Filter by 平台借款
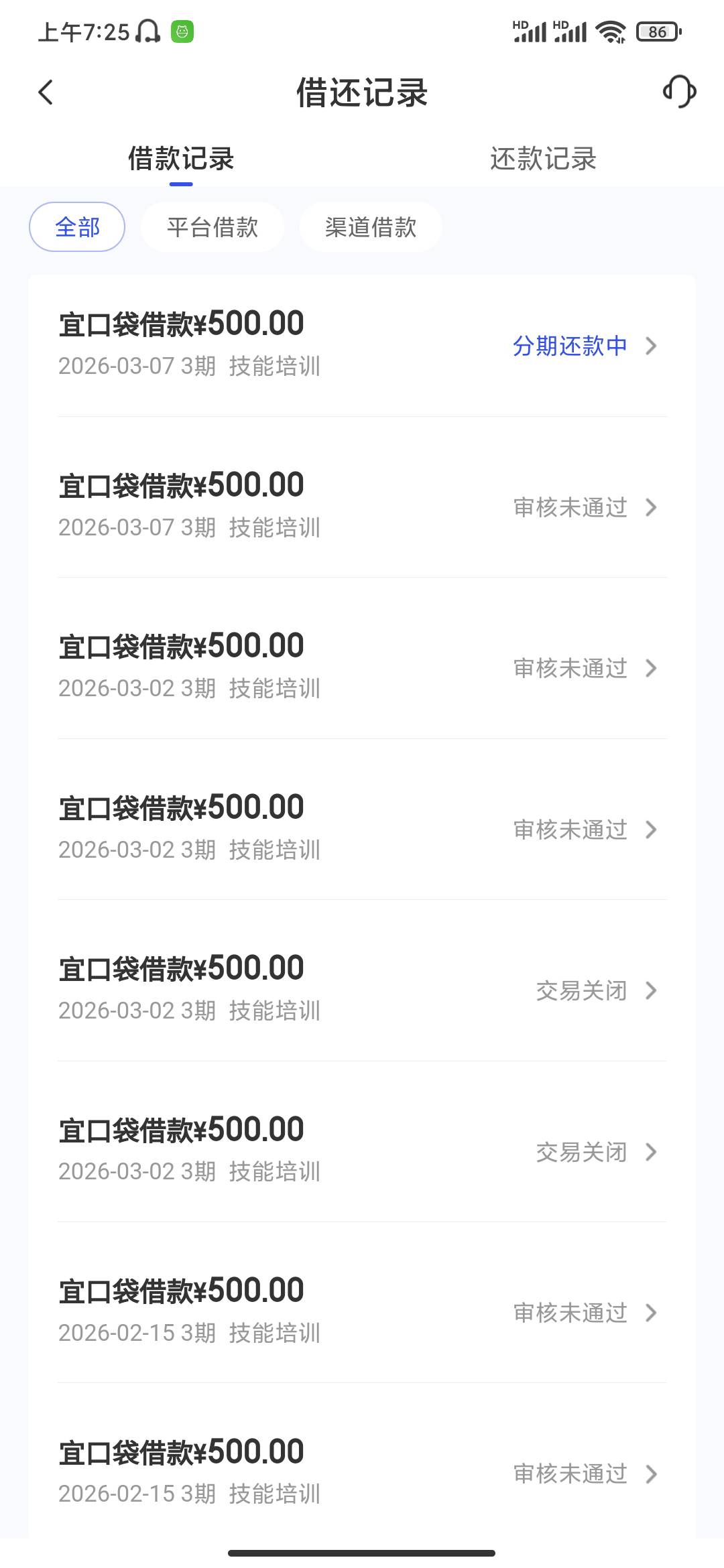 click(x=213, y=227)
